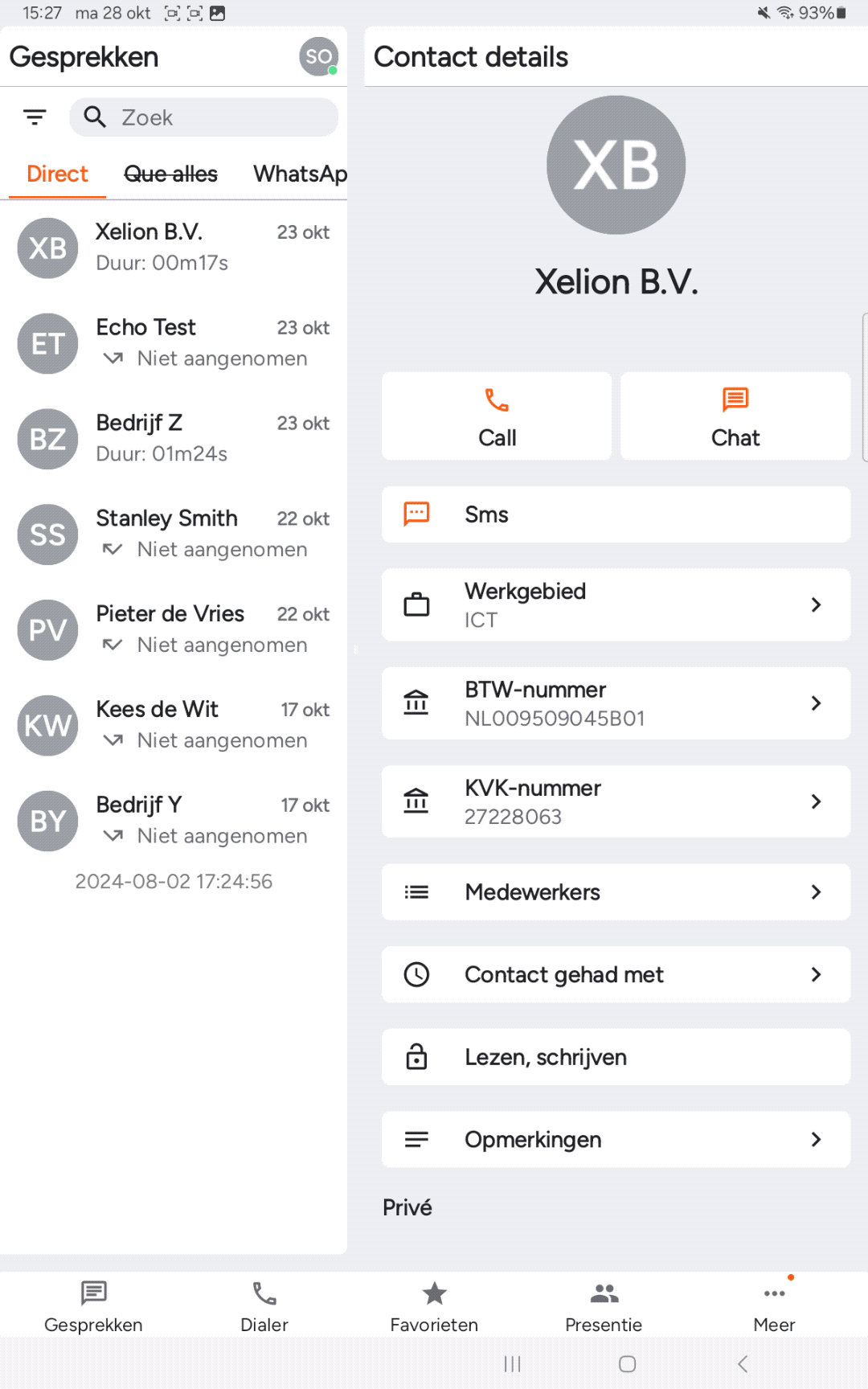Open Contact gehad met history

coord(616,974)
